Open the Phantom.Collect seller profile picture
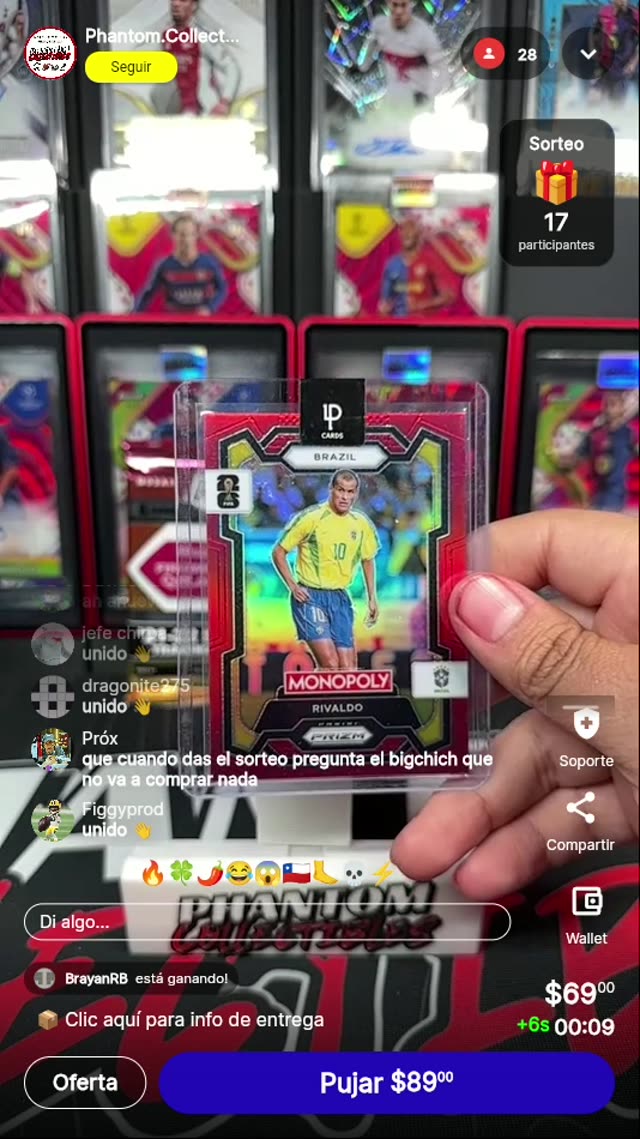 (50, 53)
